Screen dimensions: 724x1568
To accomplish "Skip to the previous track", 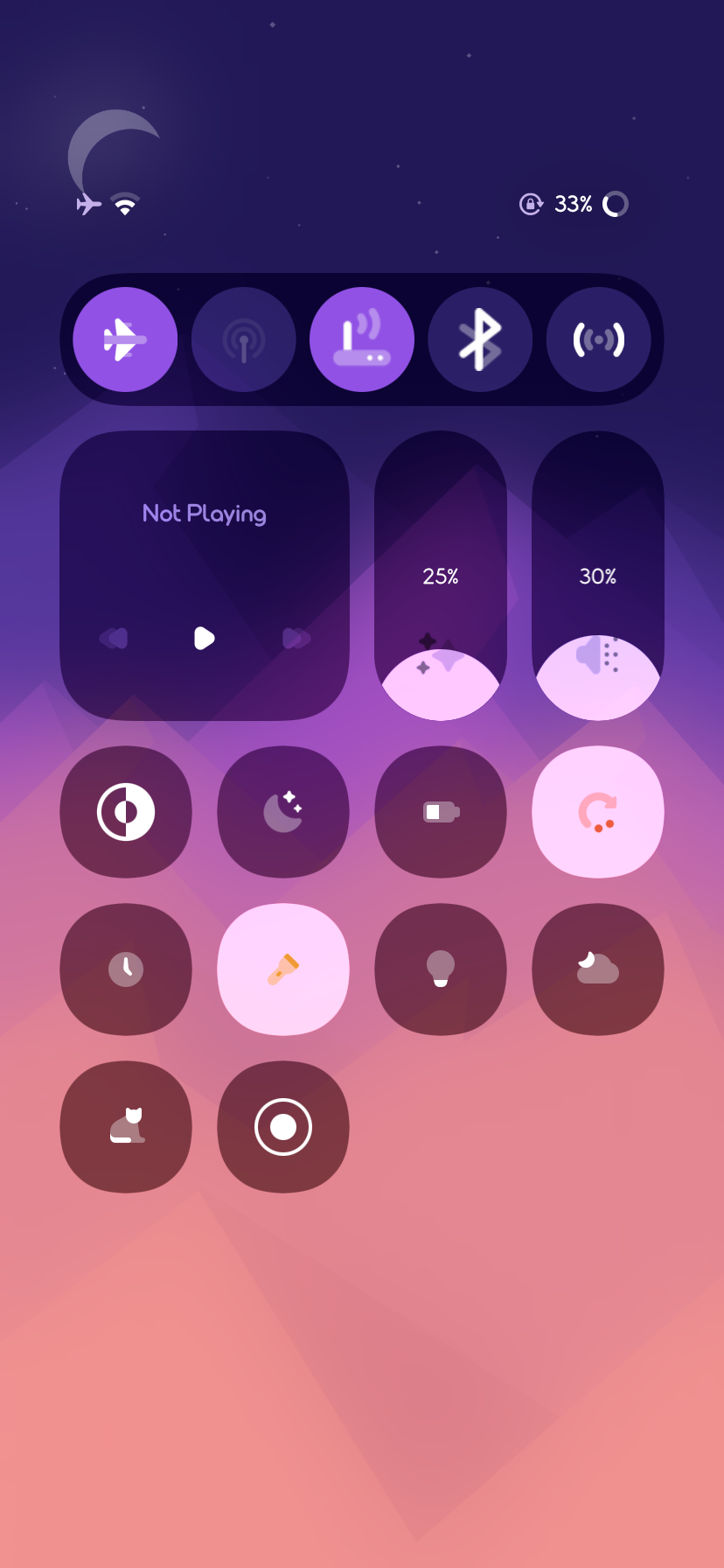I will click(x=114, y=638).
